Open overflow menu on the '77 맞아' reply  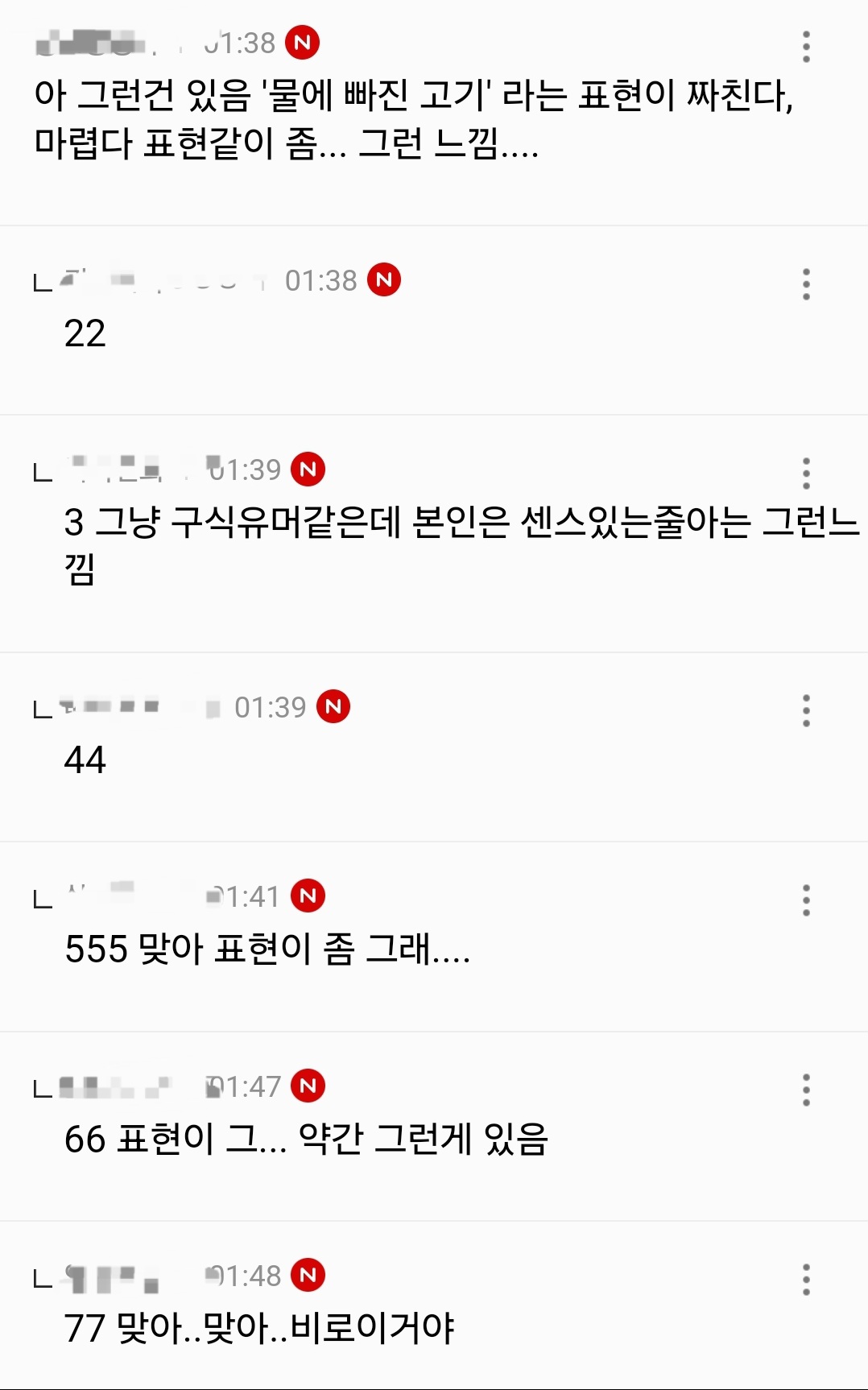[x=806, y=1280]
